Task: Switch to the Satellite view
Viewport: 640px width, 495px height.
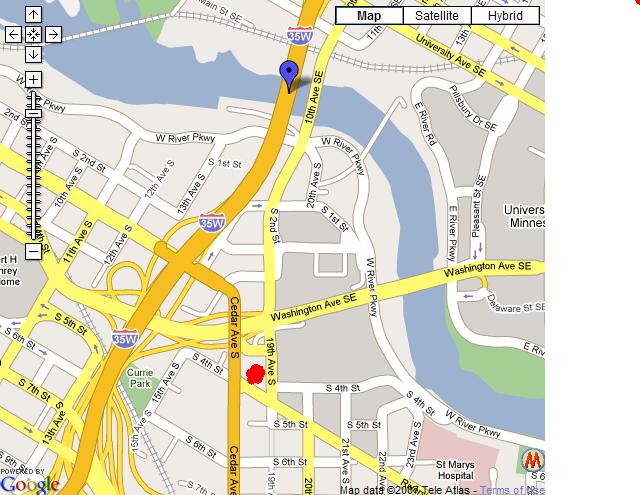Action: coord(438,15)
